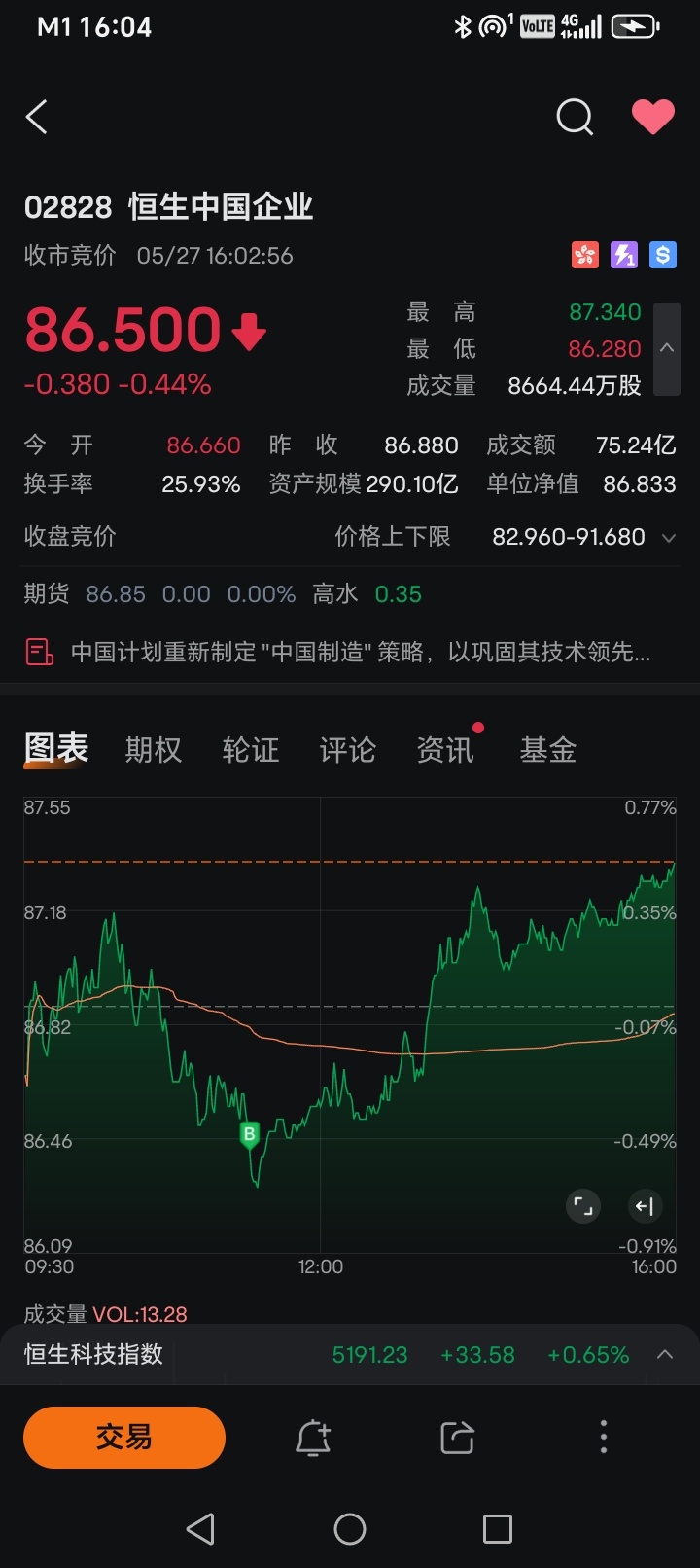The height and width of the screenshot is (1568, 700).
Task: Expand the 恒生科技指数 index bar
Action: [665, 1354]
